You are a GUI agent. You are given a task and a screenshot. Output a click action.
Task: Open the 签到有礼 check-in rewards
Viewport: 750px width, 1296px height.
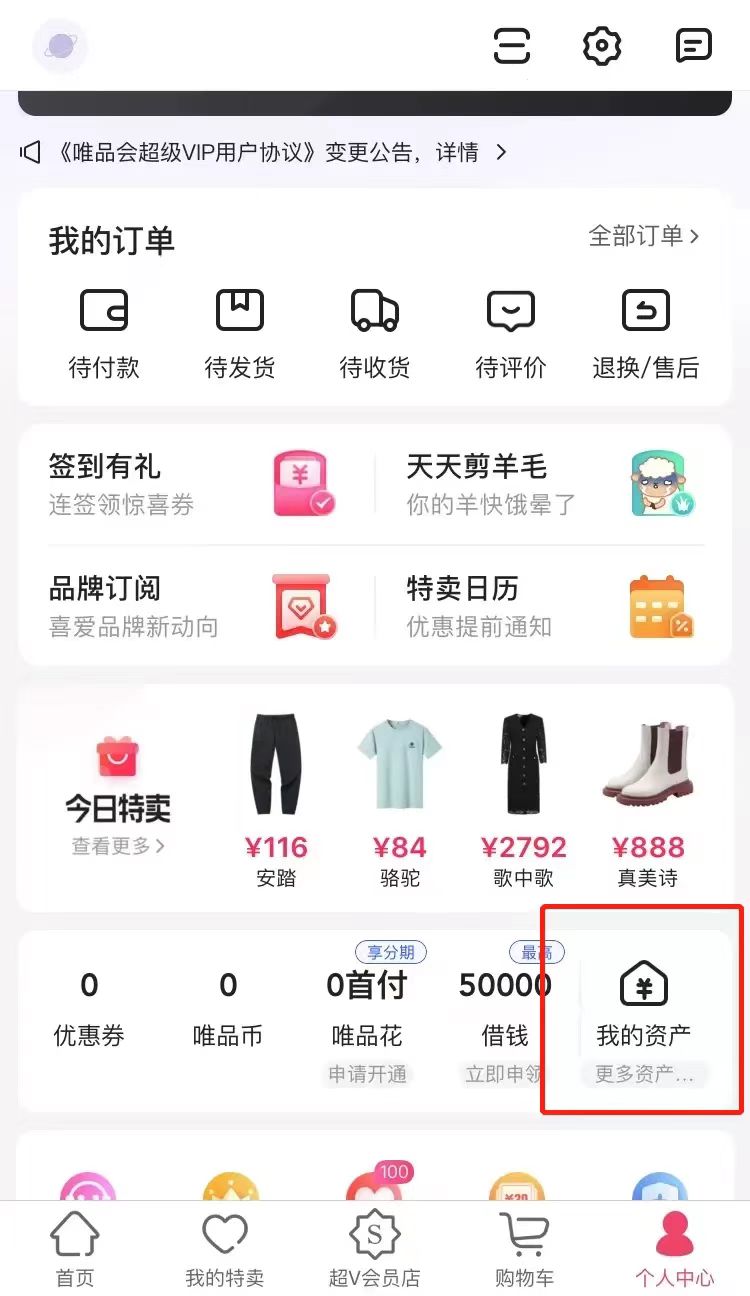190,484
